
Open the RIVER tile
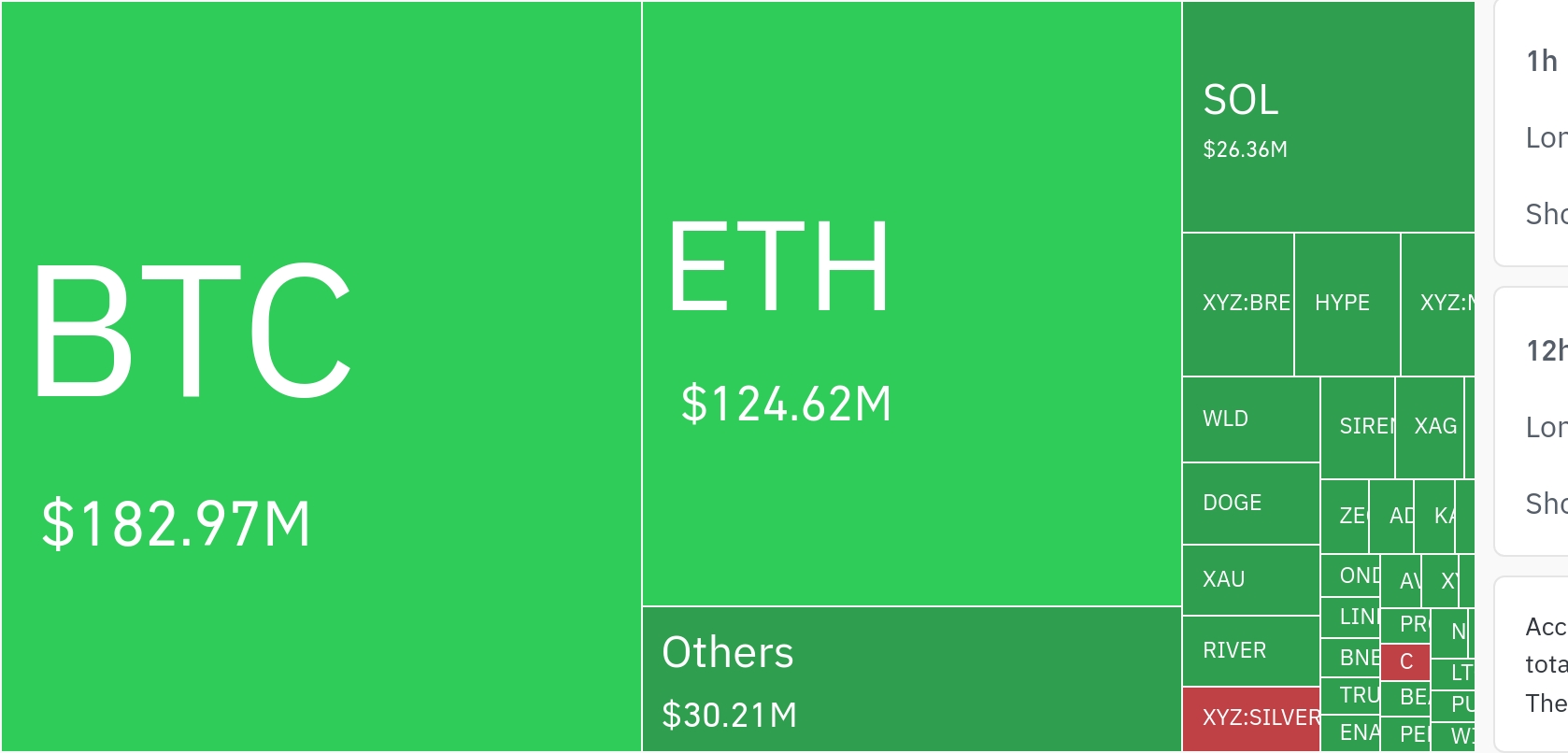pyautogui.click(x=1250, y=651)
